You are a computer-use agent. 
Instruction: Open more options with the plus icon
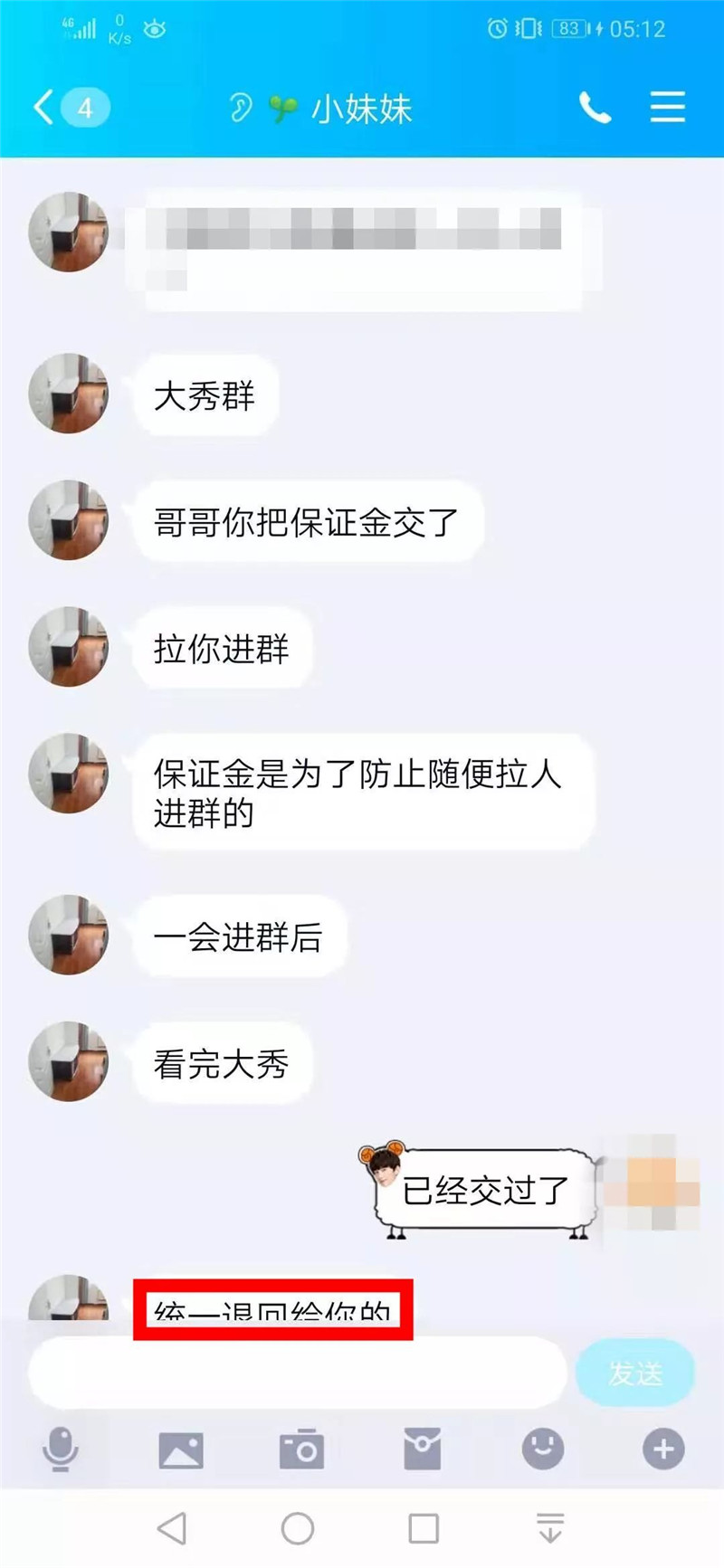(x=663, y=1449)
